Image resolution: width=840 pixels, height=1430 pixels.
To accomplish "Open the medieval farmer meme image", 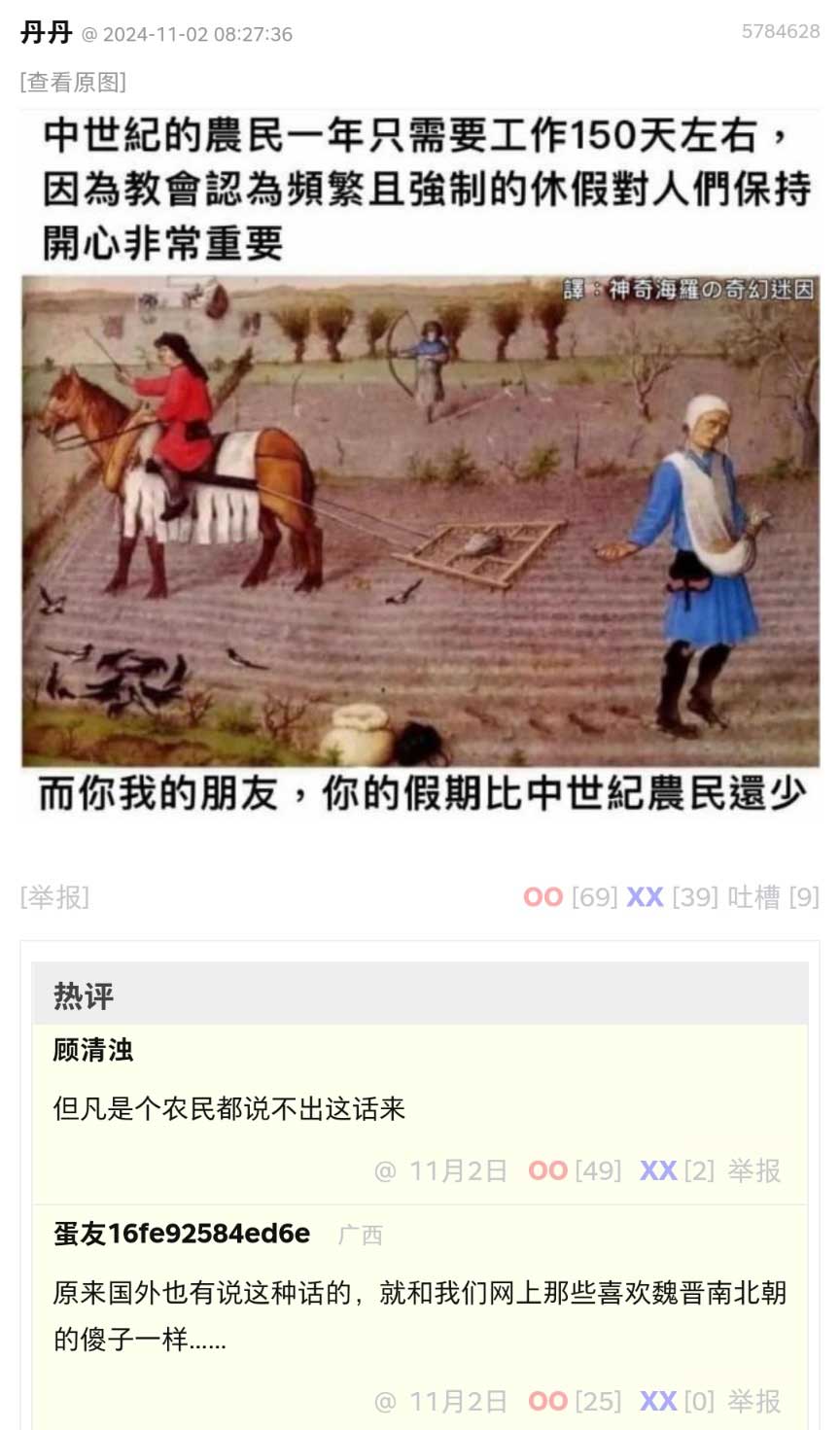I will 420,467.
